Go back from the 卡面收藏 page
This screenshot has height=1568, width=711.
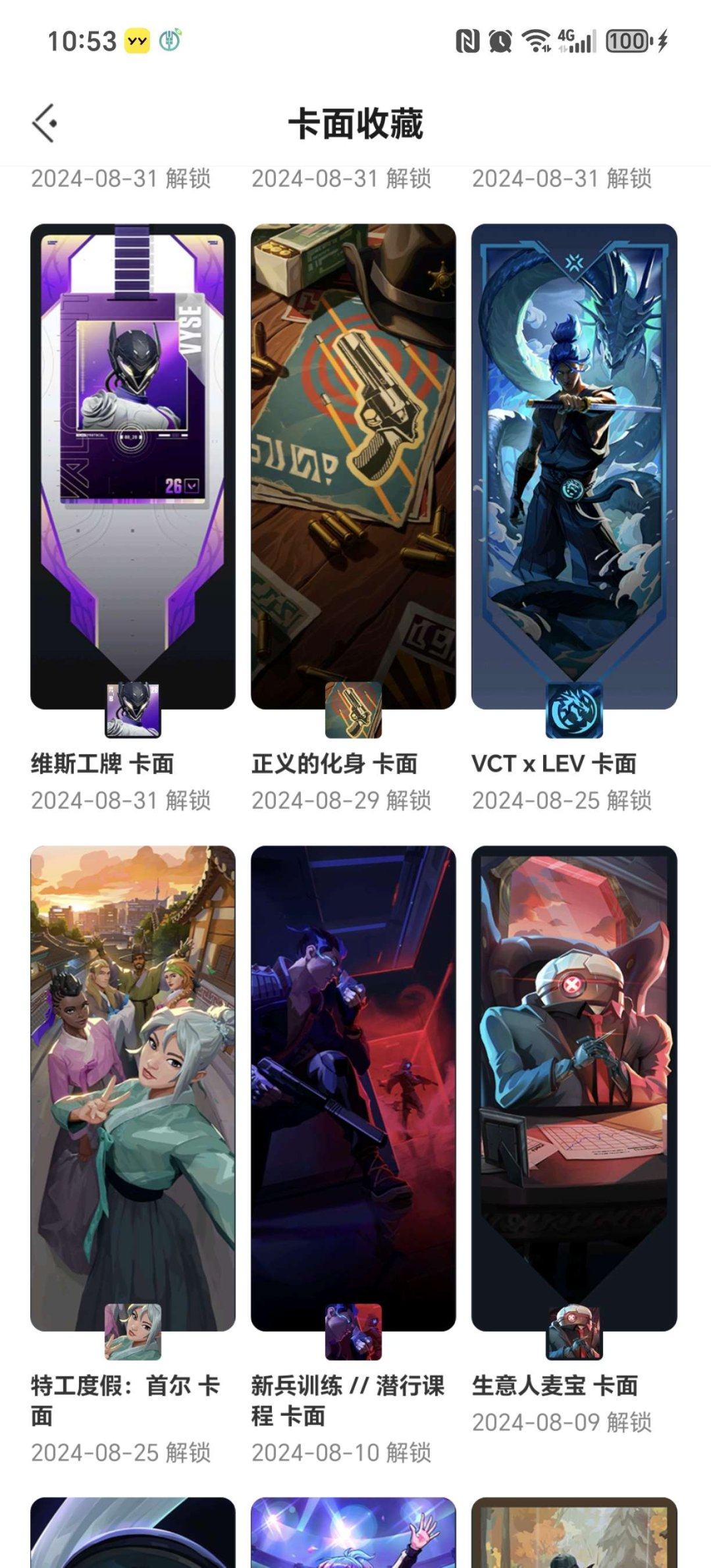[45, 123]
